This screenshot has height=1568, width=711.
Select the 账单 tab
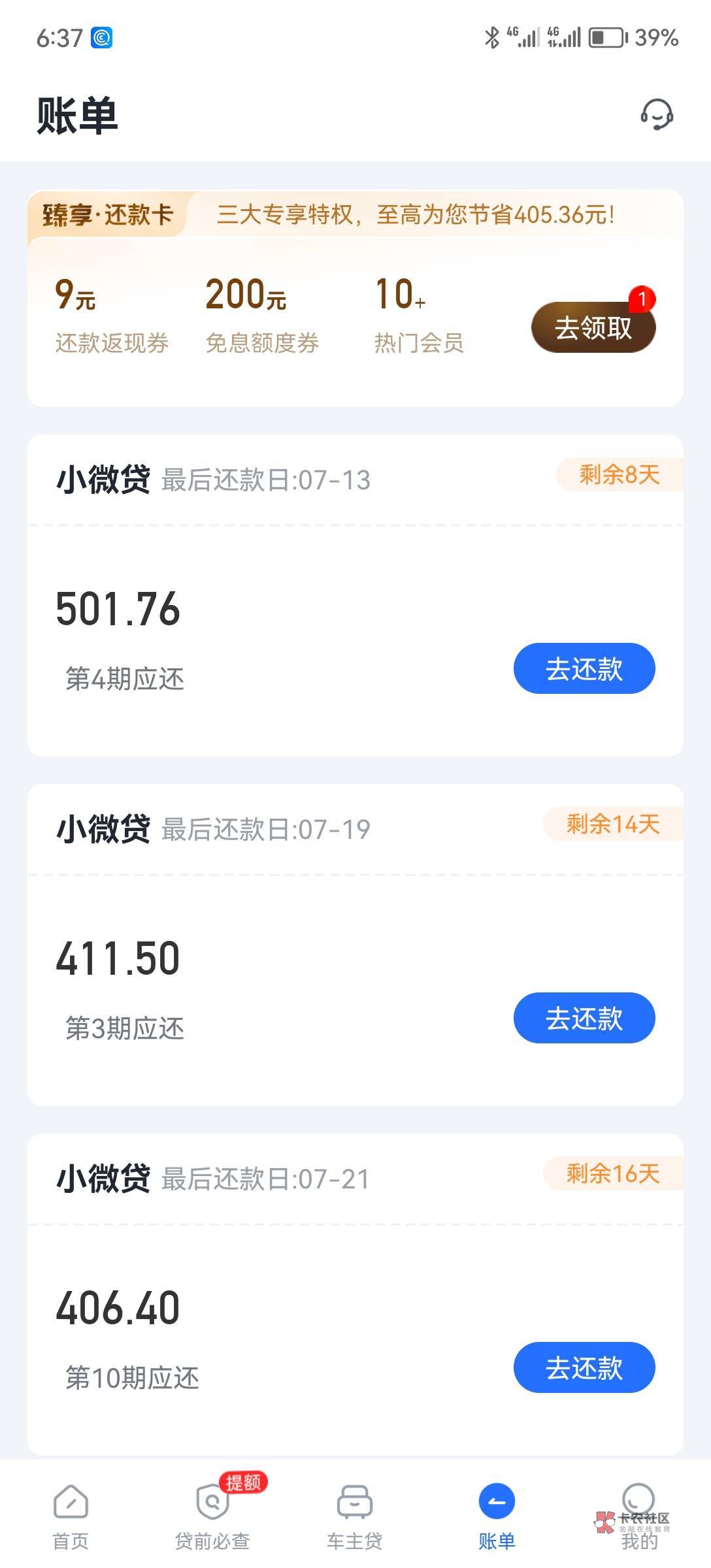pos(497,1517)
